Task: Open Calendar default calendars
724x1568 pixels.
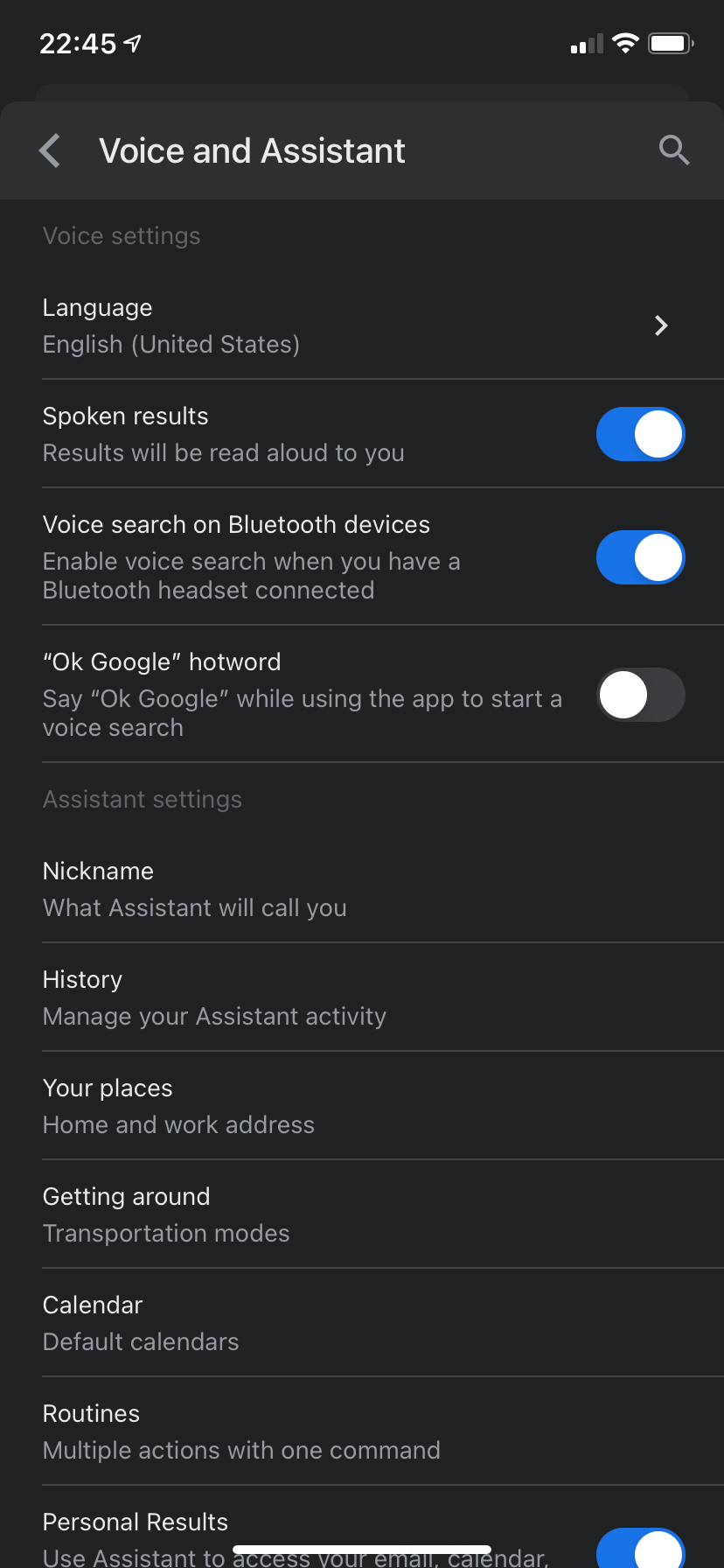Action: tap(350, 1323)
